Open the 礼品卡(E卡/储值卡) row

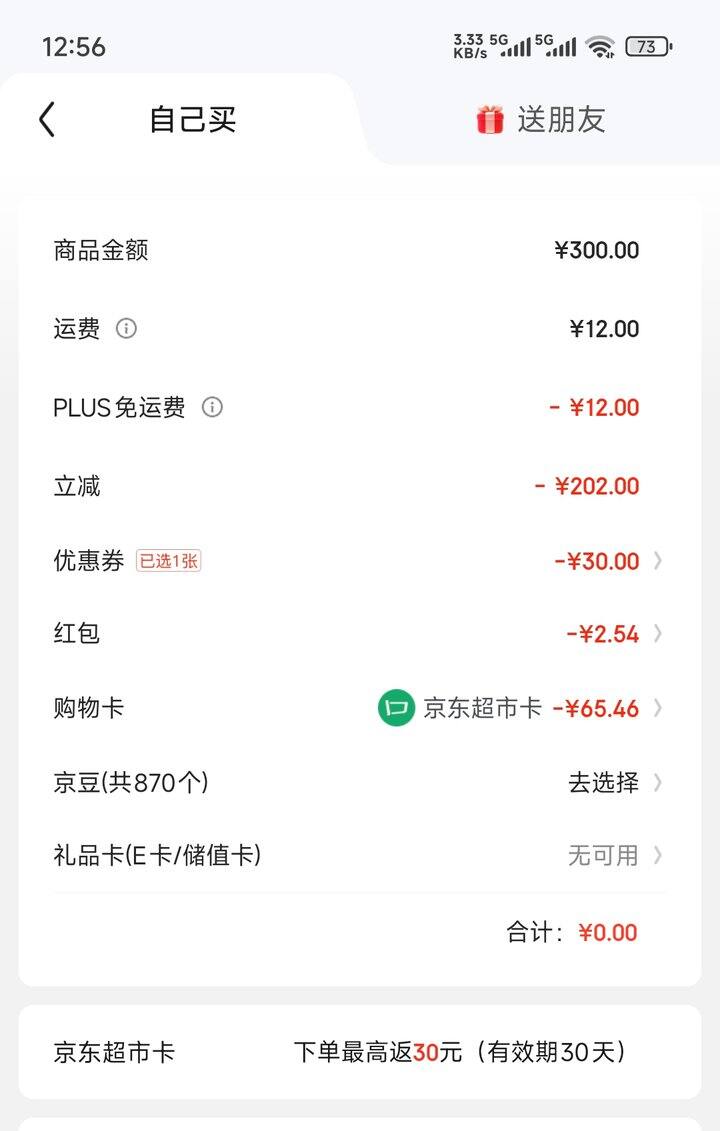click(x=360, y=855)
